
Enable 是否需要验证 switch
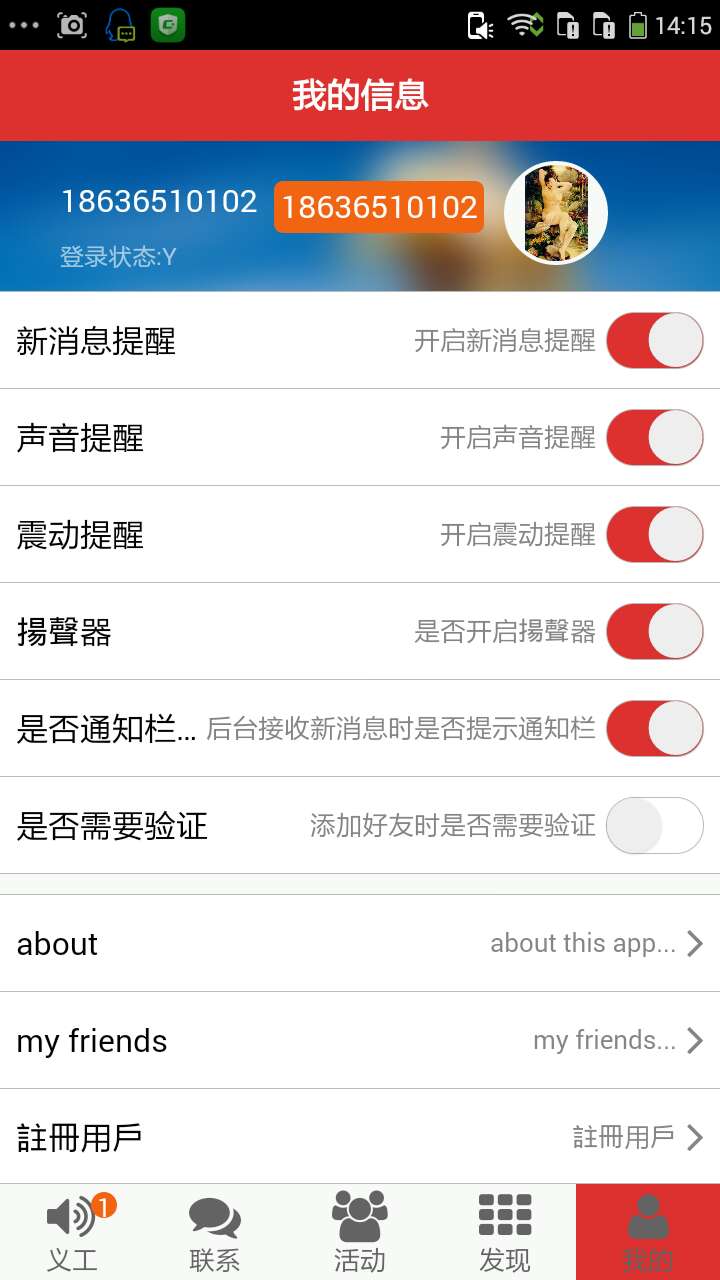[654, 826]
